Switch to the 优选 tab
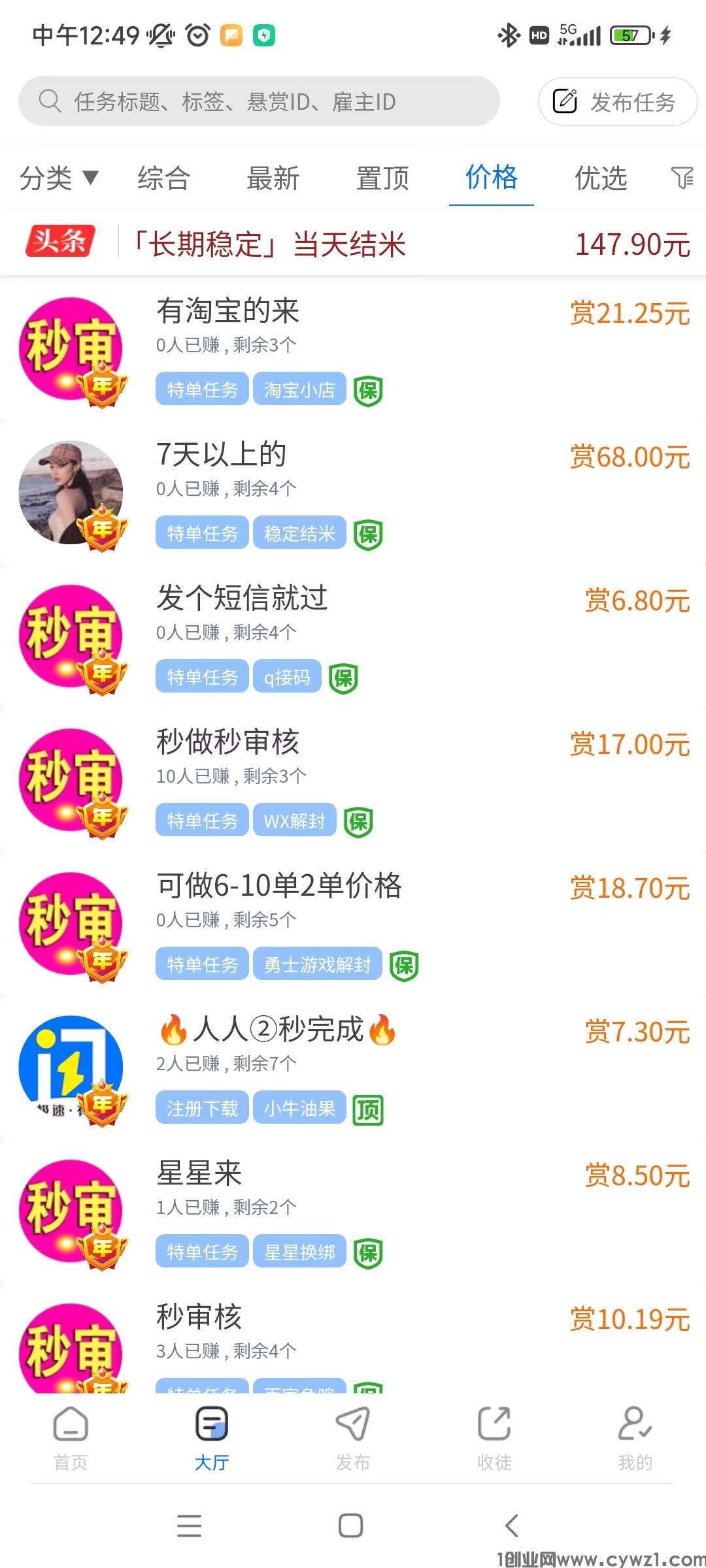This screenshot has width=706, height=1568. [599, 178]
